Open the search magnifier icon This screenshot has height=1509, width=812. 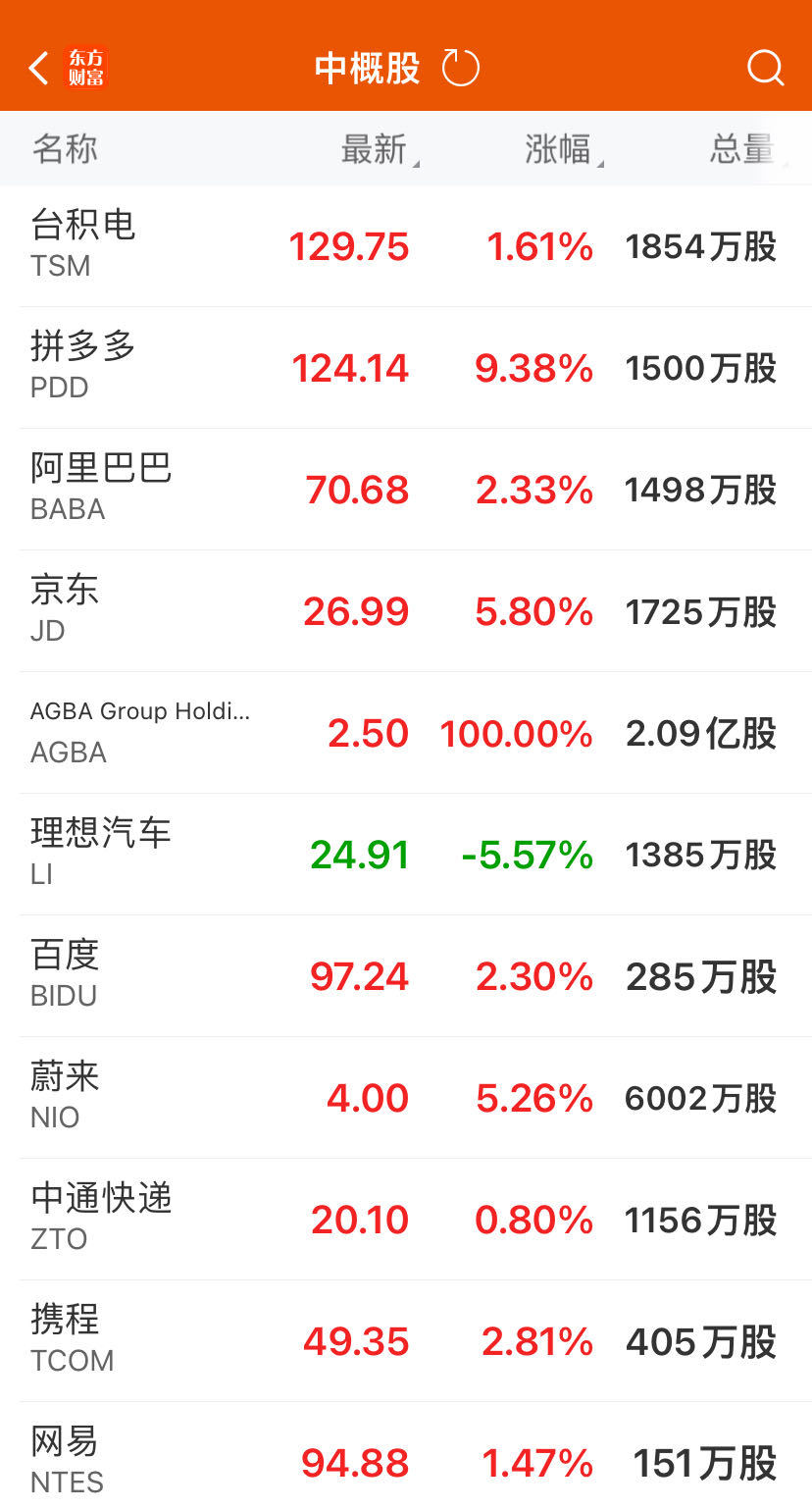[765, 69]
